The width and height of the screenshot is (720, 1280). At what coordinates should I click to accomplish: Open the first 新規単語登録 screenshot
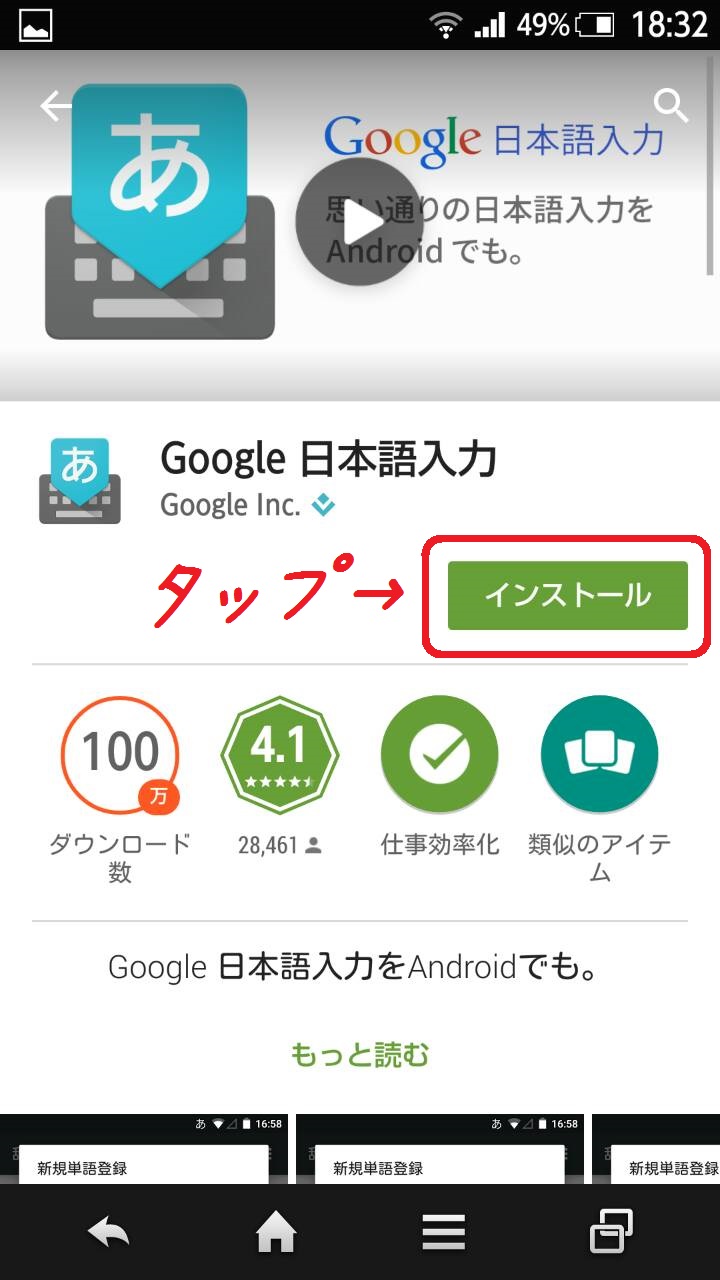tap(144, 1149)
